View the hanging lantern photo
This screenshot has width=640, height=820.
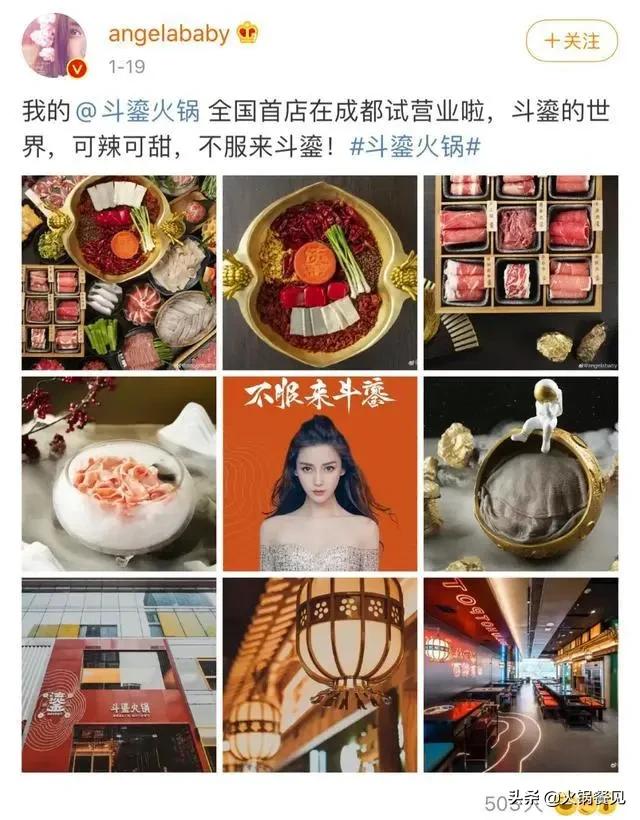point(320,675)
